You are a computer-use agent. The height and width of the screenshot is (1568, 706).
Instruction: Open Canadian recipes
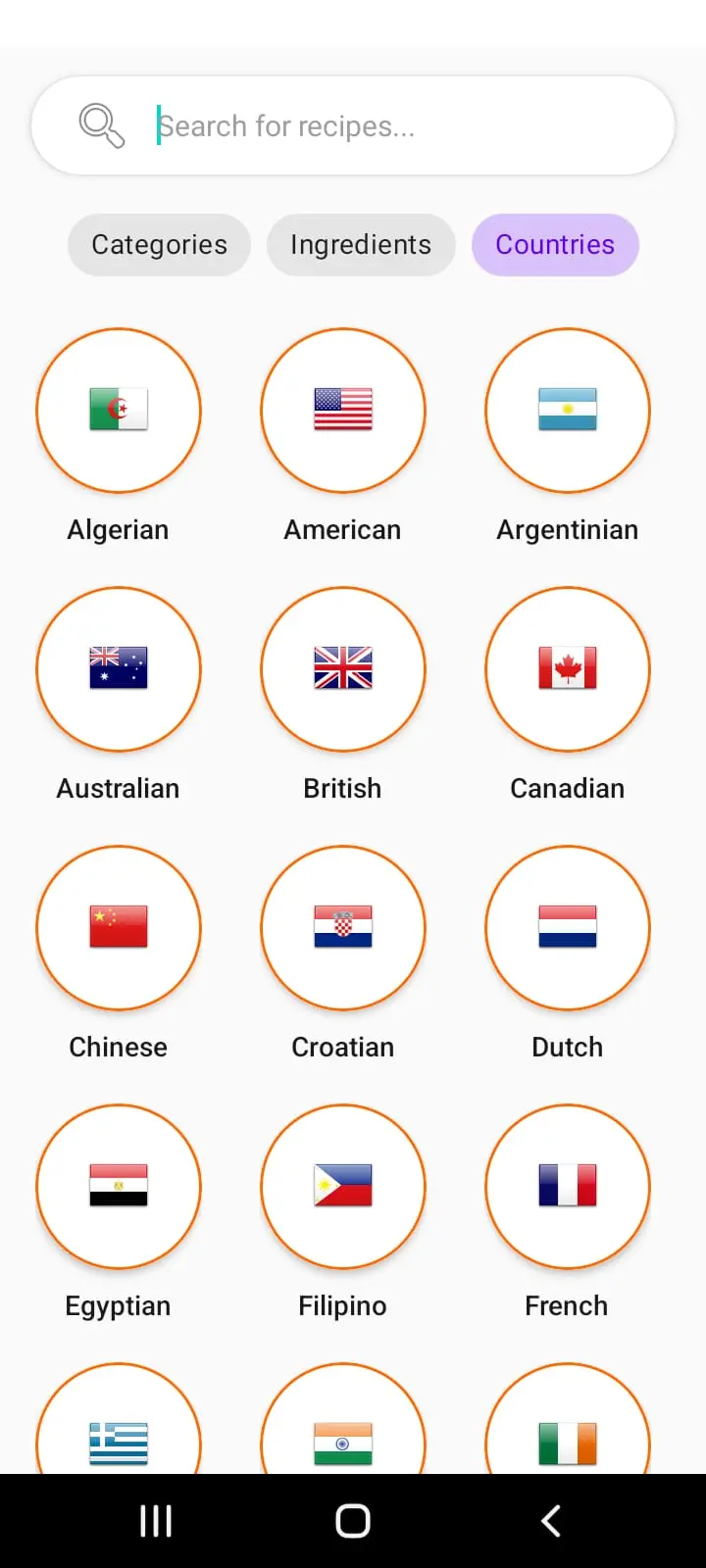click(x=568, y=669)
